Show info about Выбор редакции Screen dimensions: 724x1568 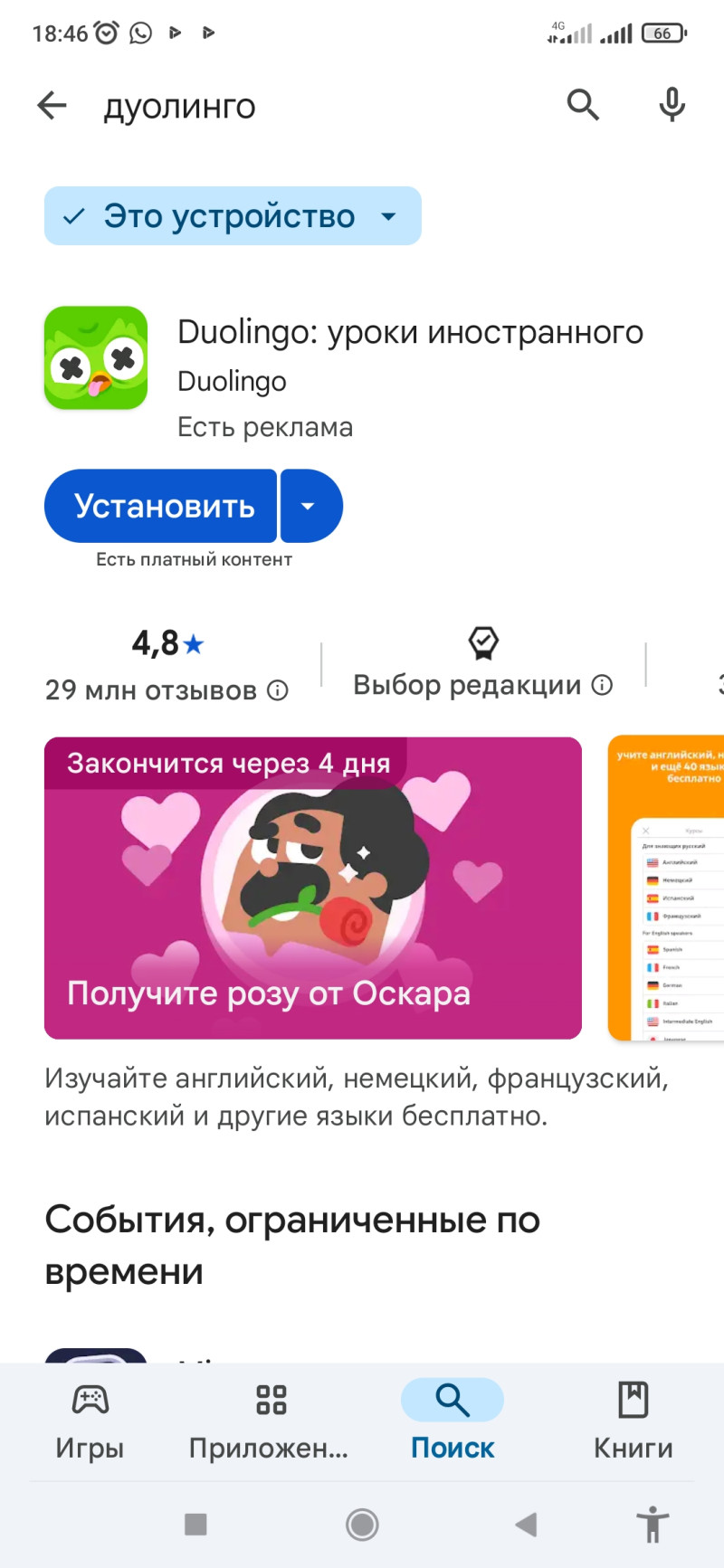tap(602, 686)
